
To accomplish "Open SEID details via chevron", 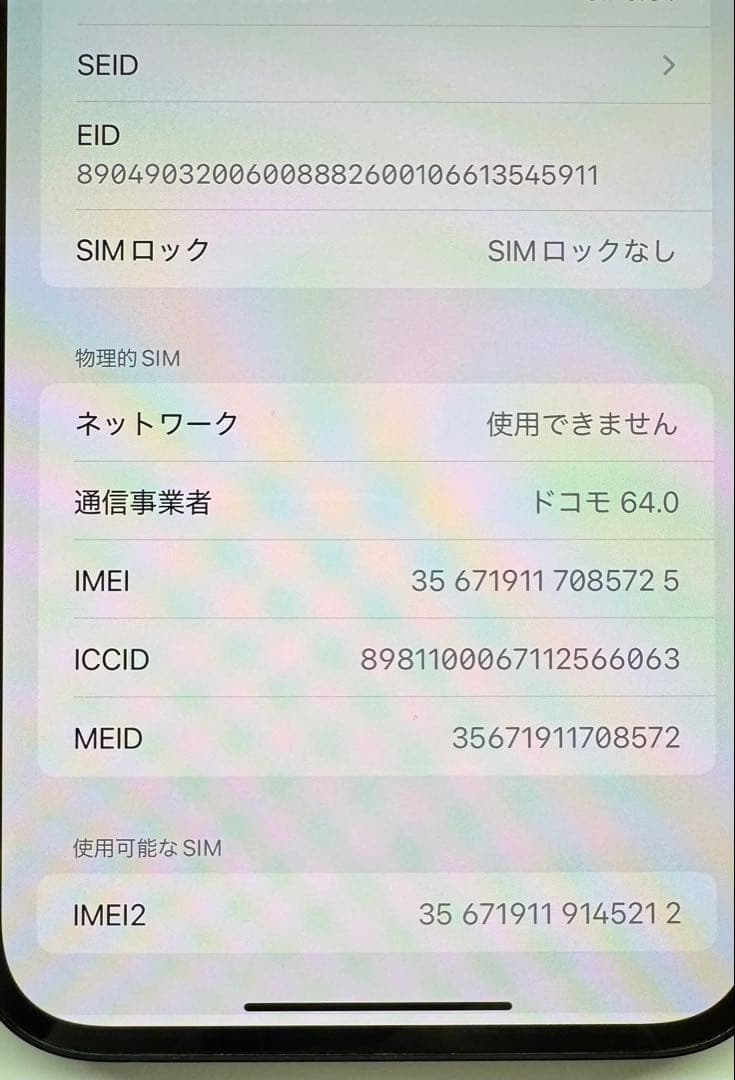I will [668, 65].
